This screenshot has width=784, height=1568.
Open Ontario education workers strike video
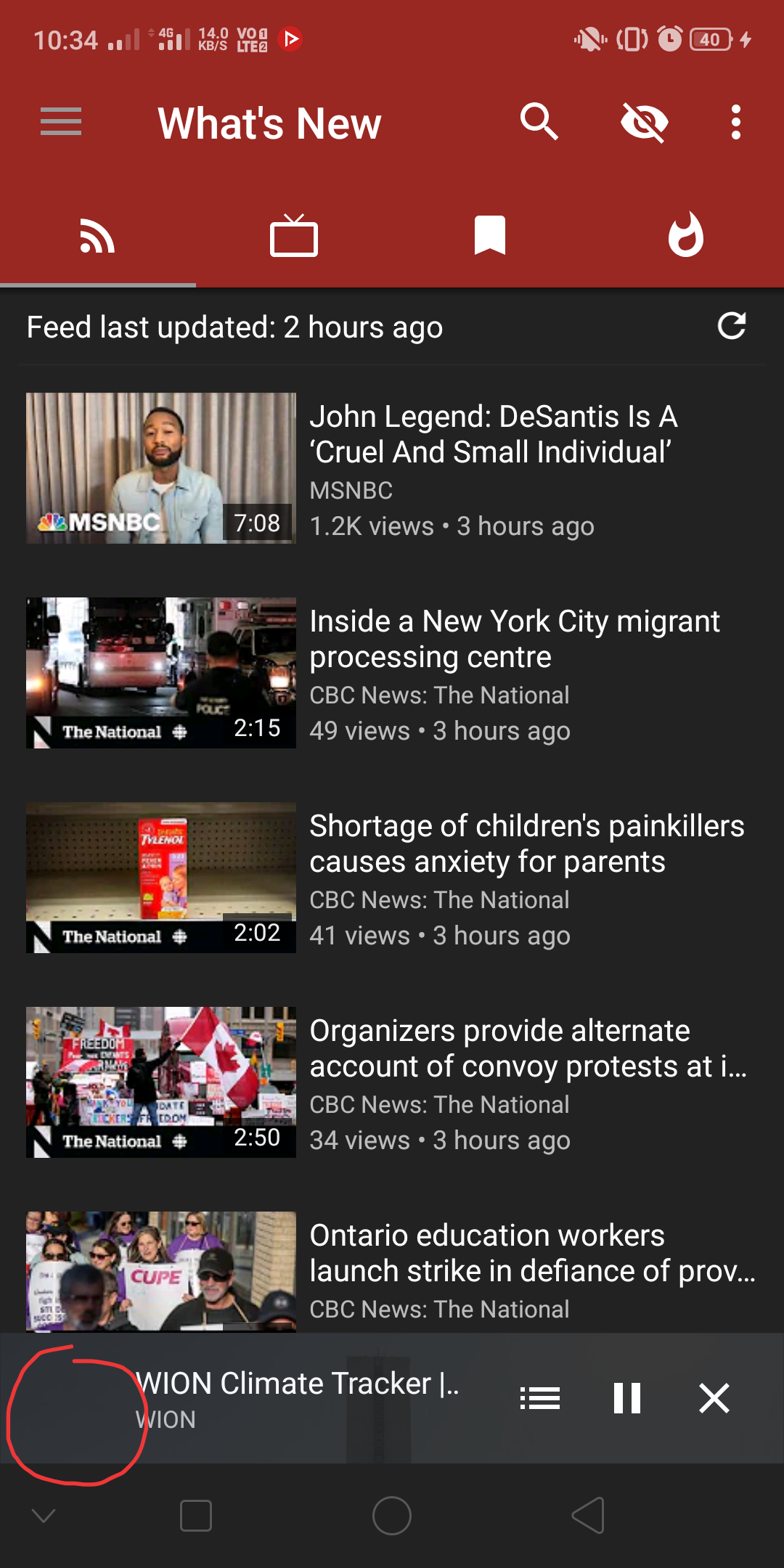pos(531,1253)
